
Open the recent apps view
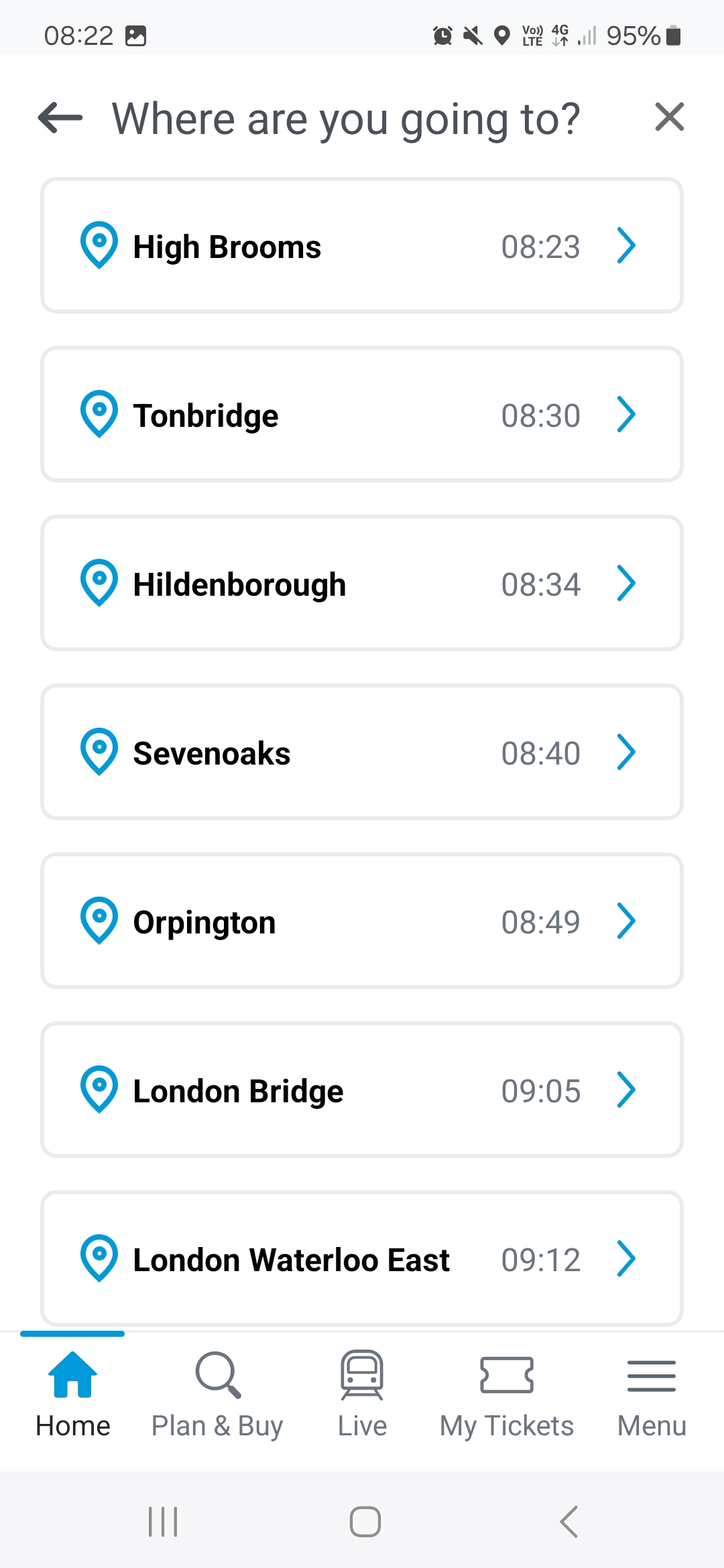[x=163, y=1522]
